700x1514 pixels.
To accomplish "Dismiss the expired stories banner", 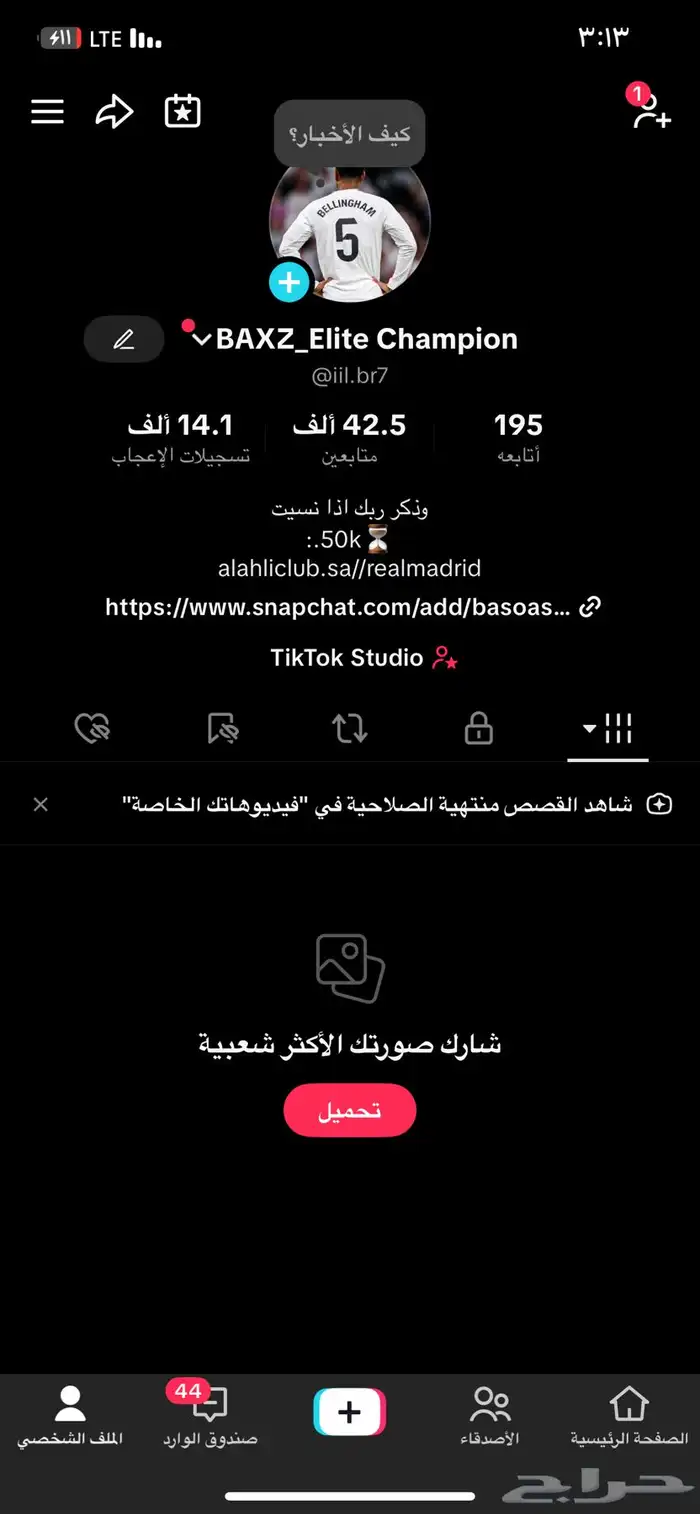I will (40, 804).
